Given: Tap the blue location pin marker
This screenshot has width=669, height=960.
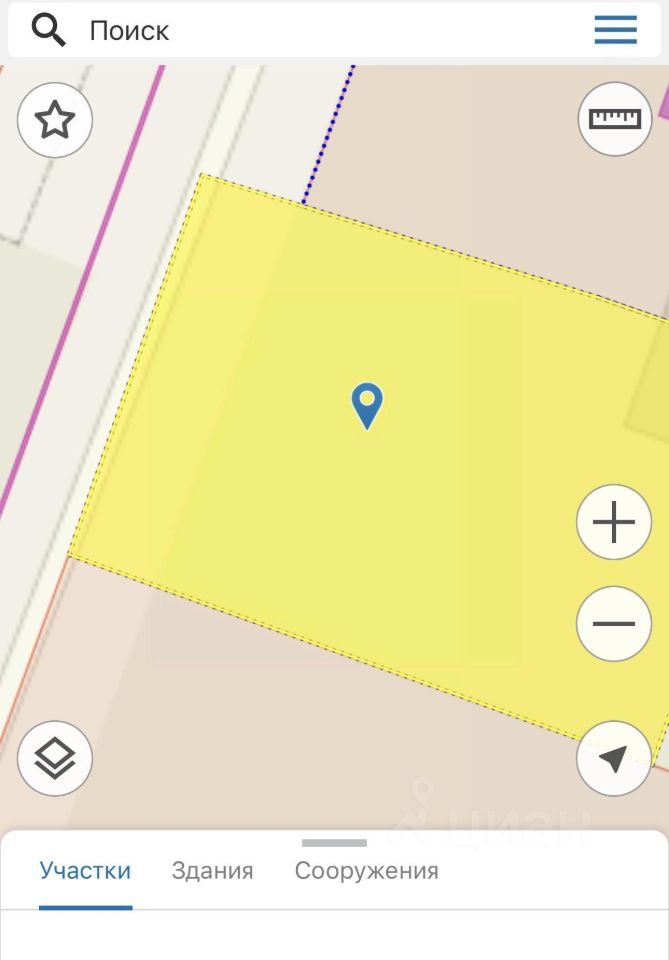Looking at the screenshot, I should (367, 404).
